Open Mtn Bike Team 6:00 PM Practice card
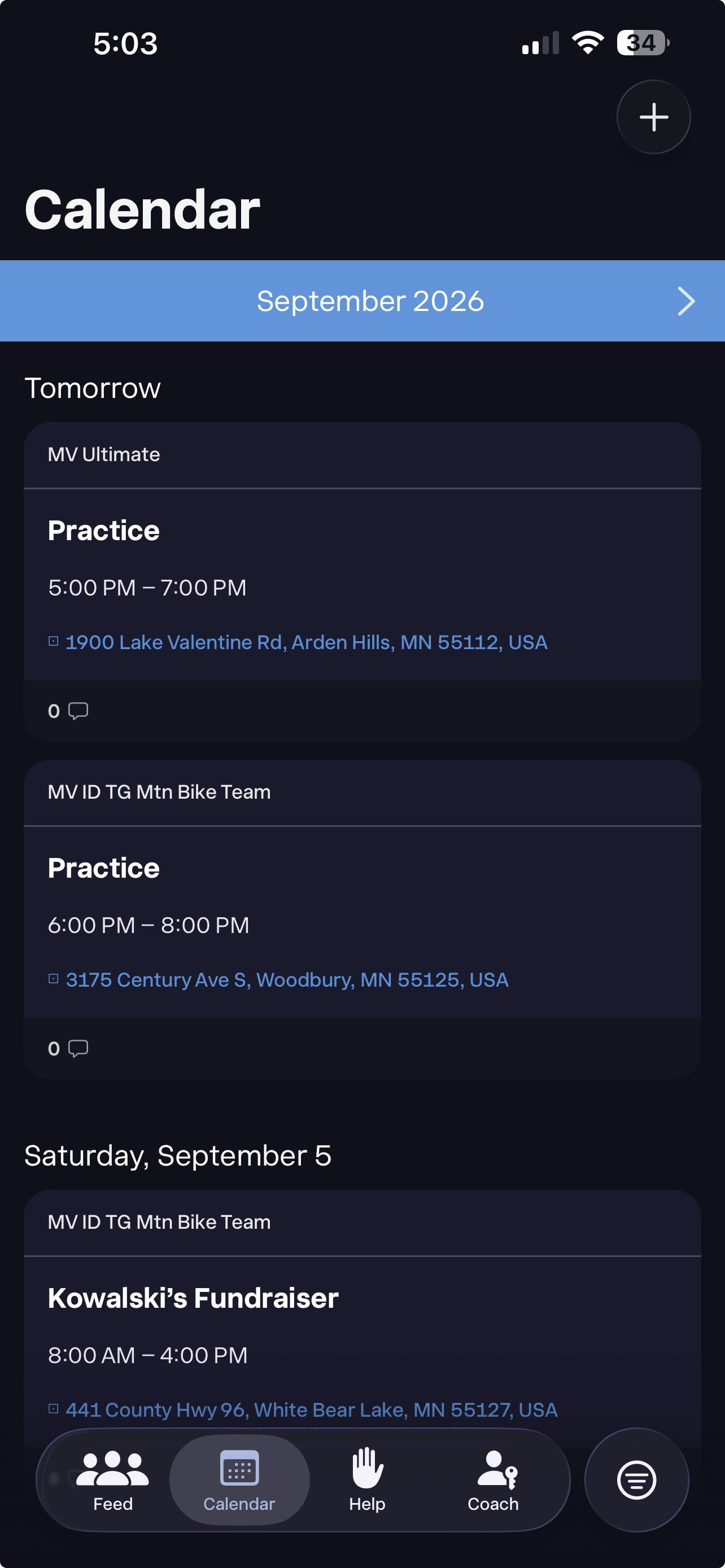 tap(362, 919)
